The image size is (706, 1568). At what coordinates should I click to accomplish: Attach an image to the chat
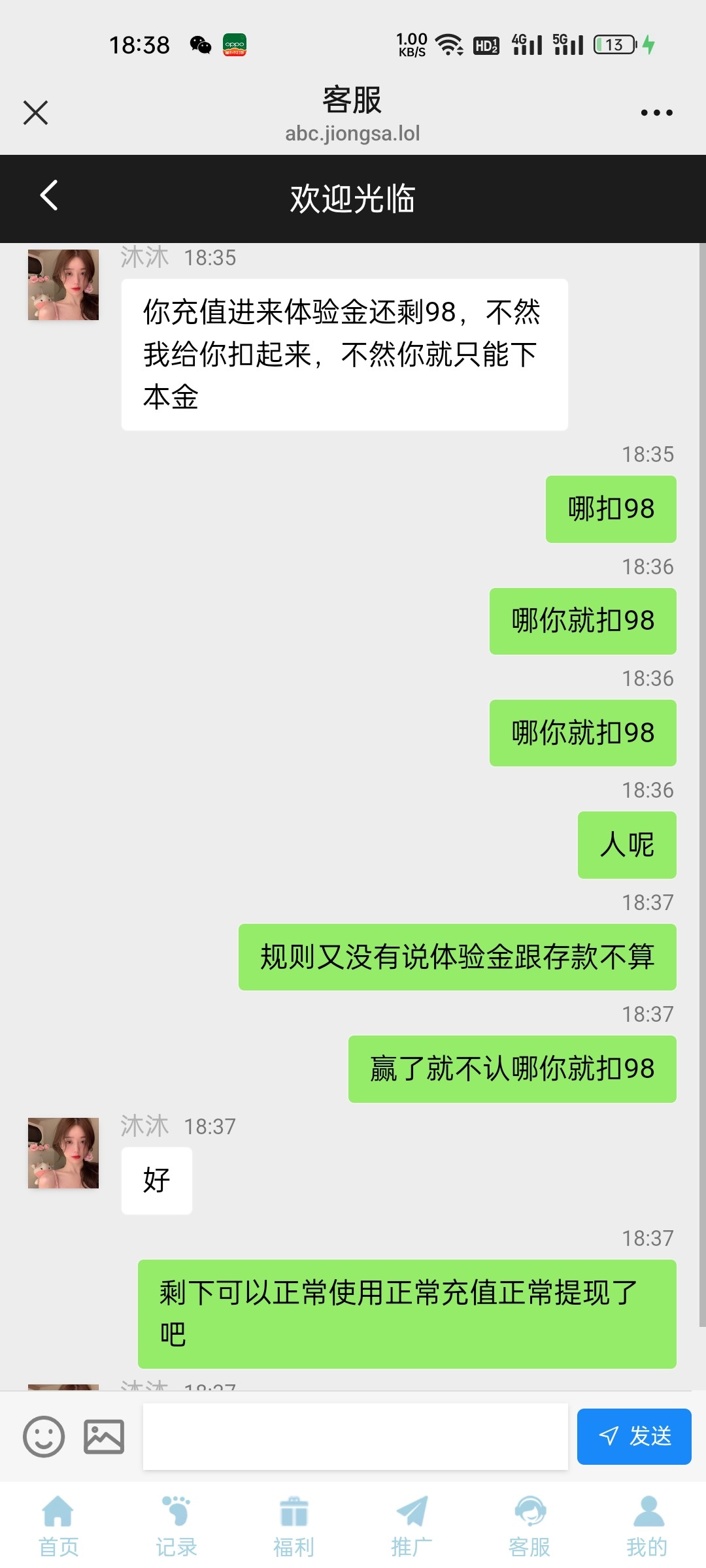click(x=103, y=1437)
